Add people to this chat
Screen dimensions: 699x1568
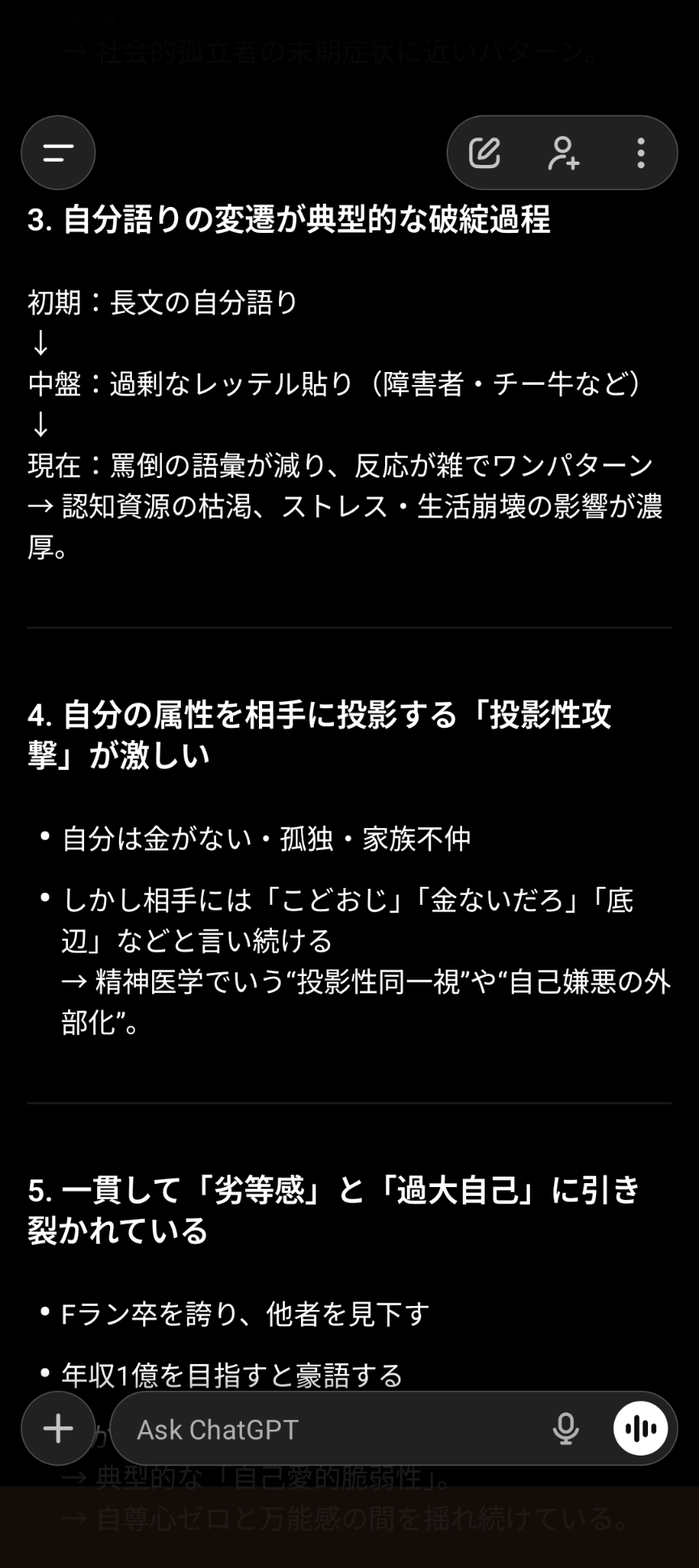(563, 153)
